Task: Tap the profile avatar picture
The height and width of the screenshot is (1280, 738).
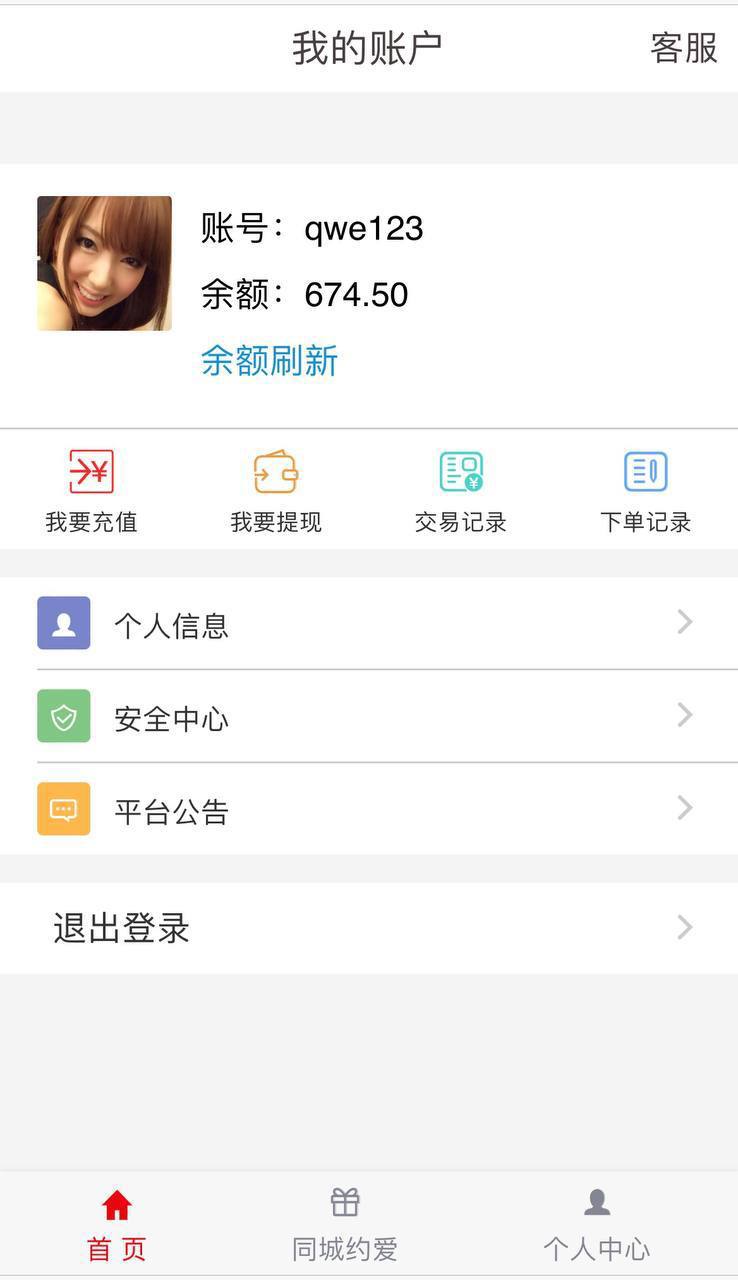Action: pos(105,263)
